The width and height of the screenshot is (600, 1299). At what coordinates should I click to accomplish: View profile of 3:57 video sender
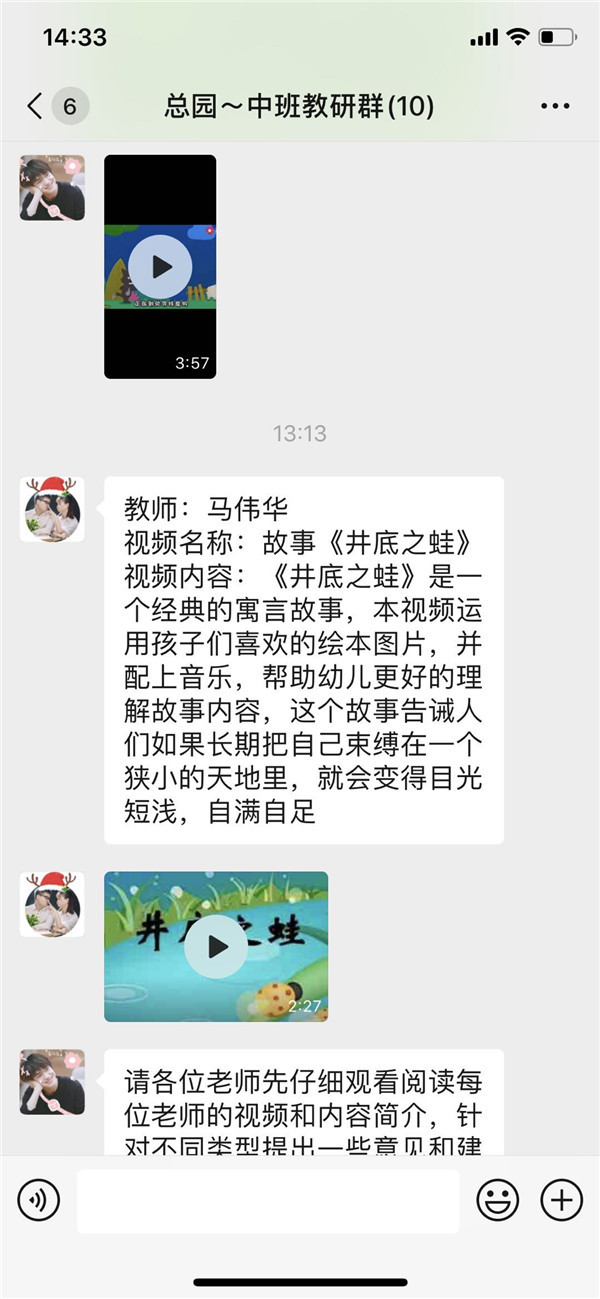[x=52, y=188]
